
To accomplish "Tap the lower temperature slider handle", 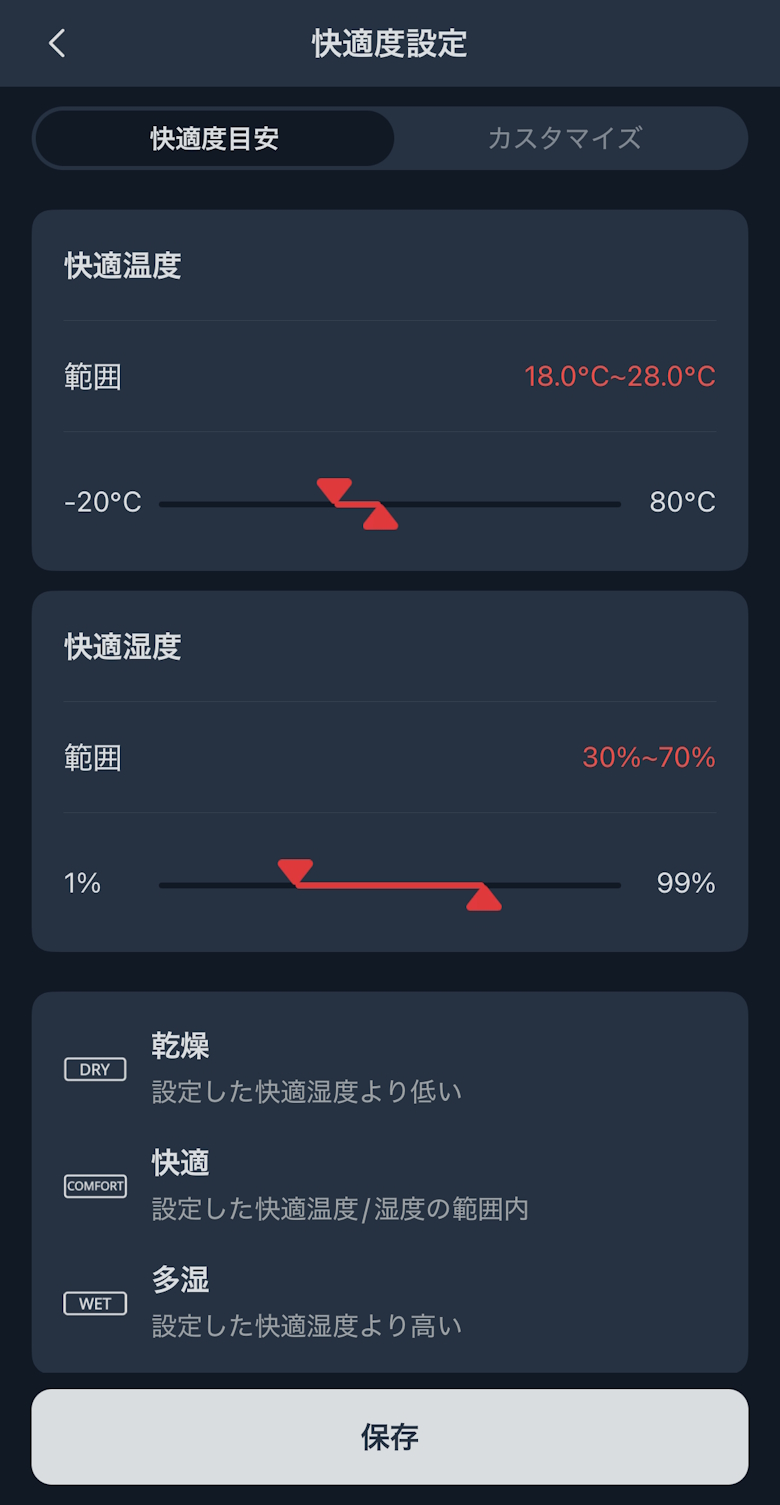I will [x=334, y=489].
